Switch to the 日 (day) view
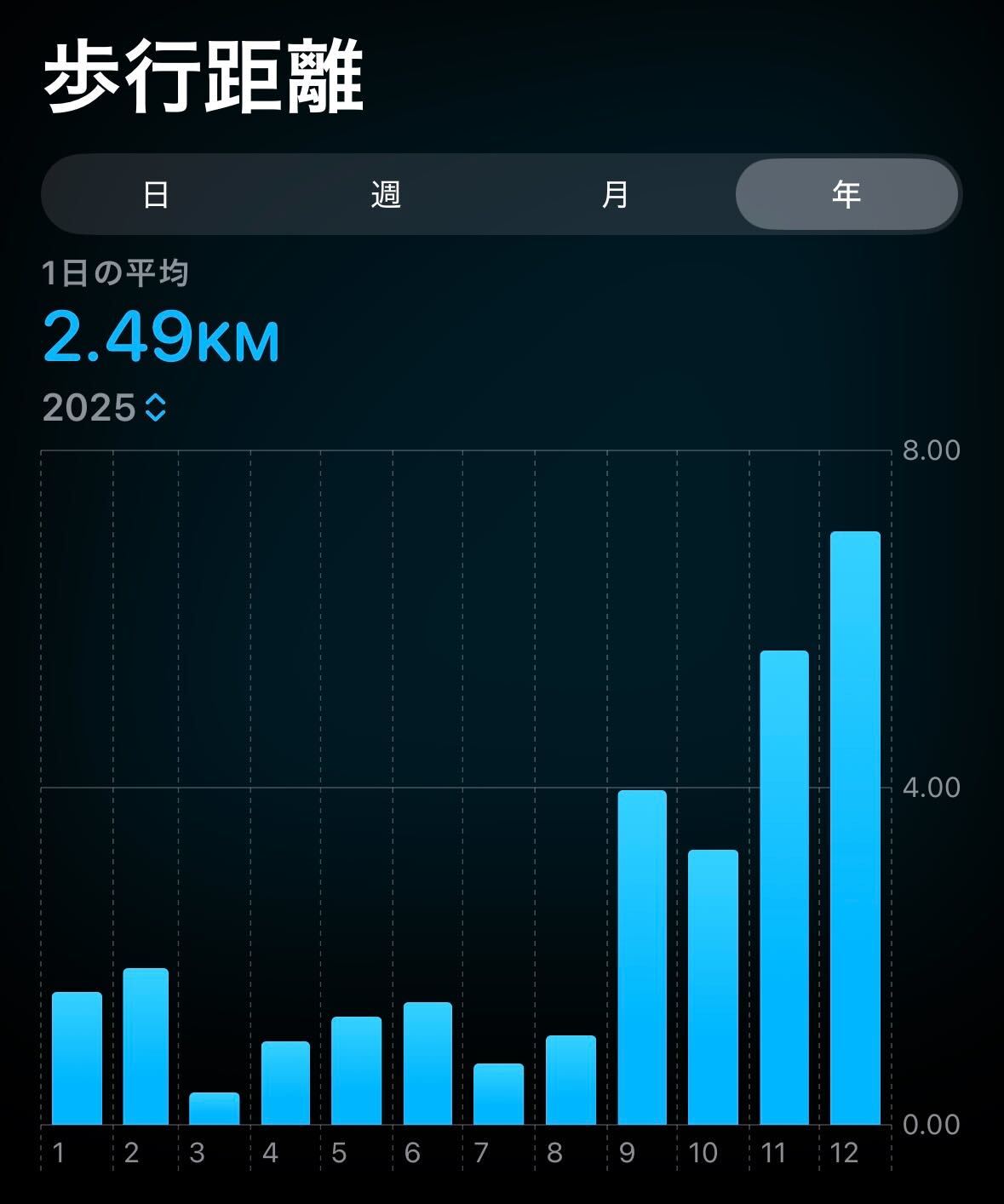The height and width of the screenshot is (1204, 1004). point(156,195)
